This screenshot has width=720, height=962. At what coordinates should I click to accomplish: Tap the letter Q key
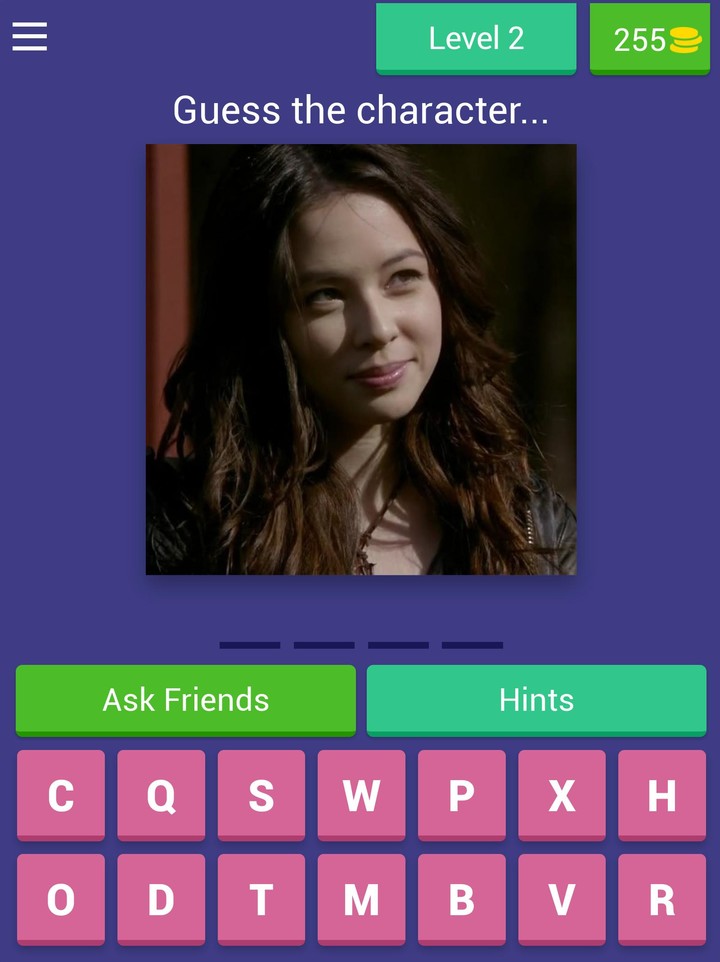(x=160, y=796)
